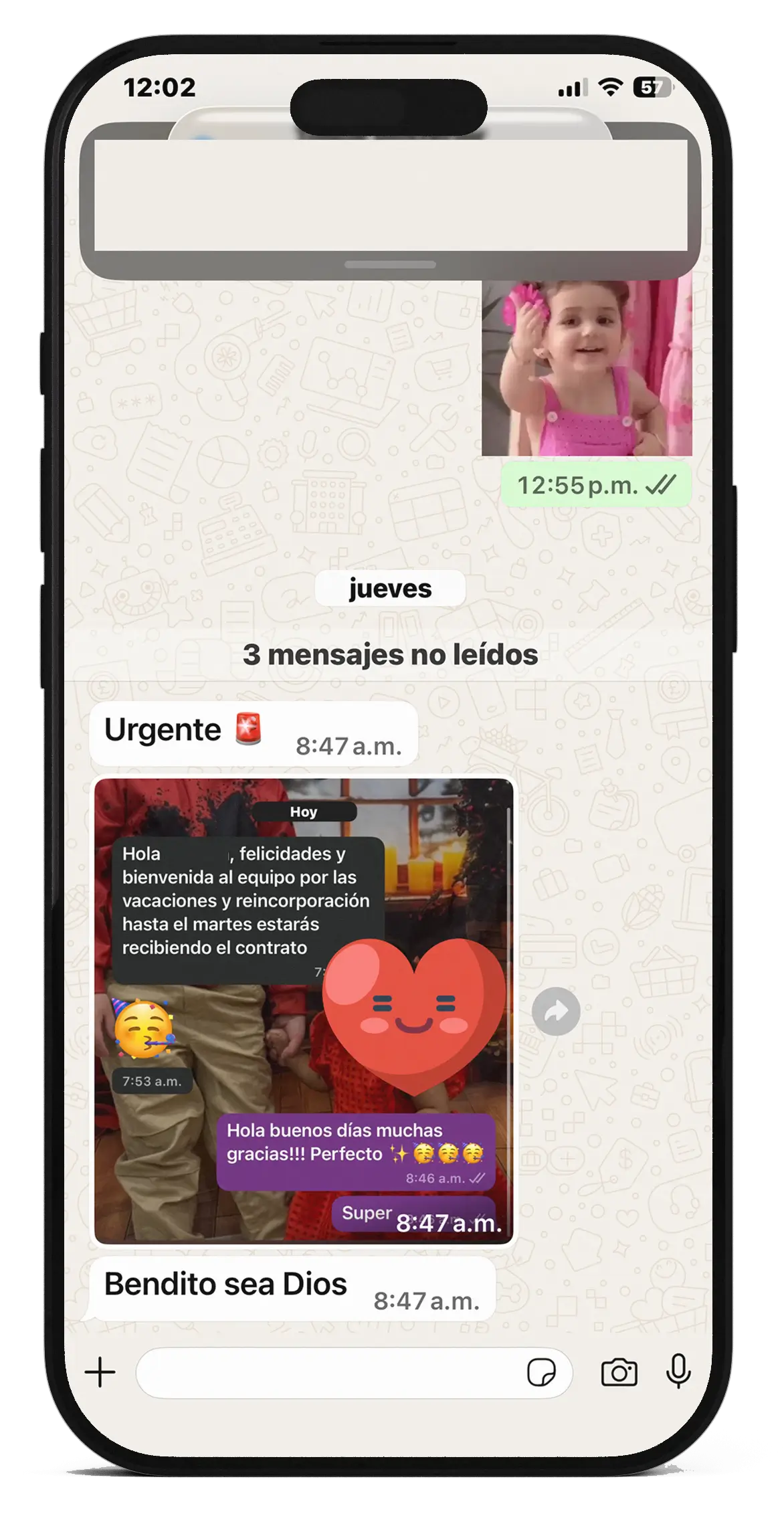Open the sent GIF of the waving girl

click(586, 368)
